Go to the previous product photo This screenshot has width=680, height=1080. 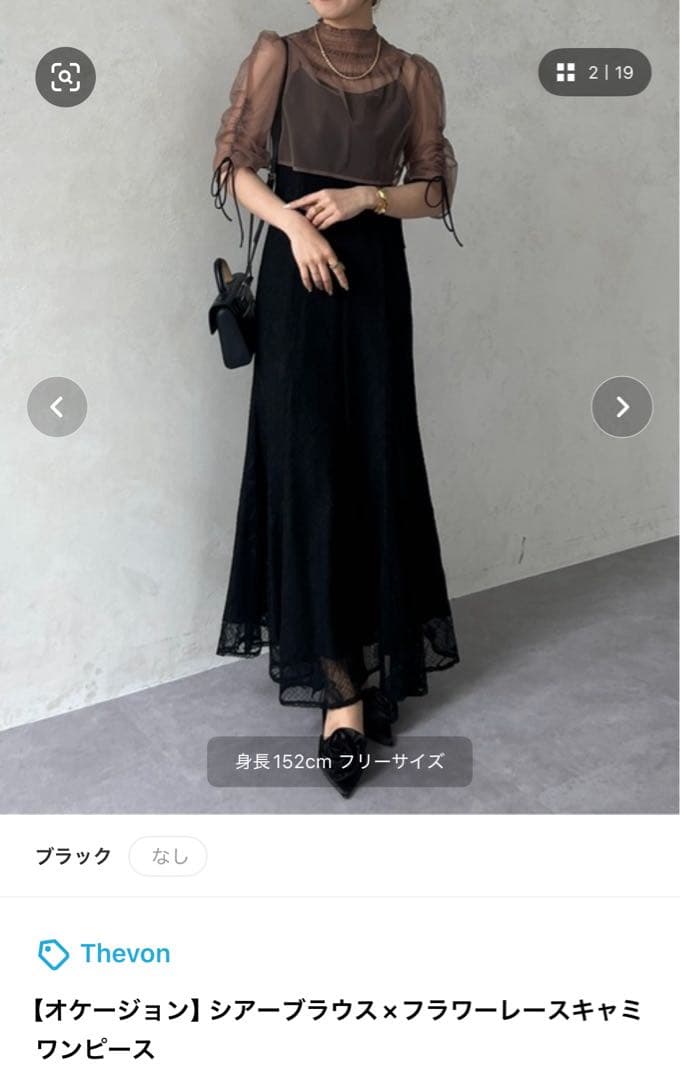click(x=57, y=407)
